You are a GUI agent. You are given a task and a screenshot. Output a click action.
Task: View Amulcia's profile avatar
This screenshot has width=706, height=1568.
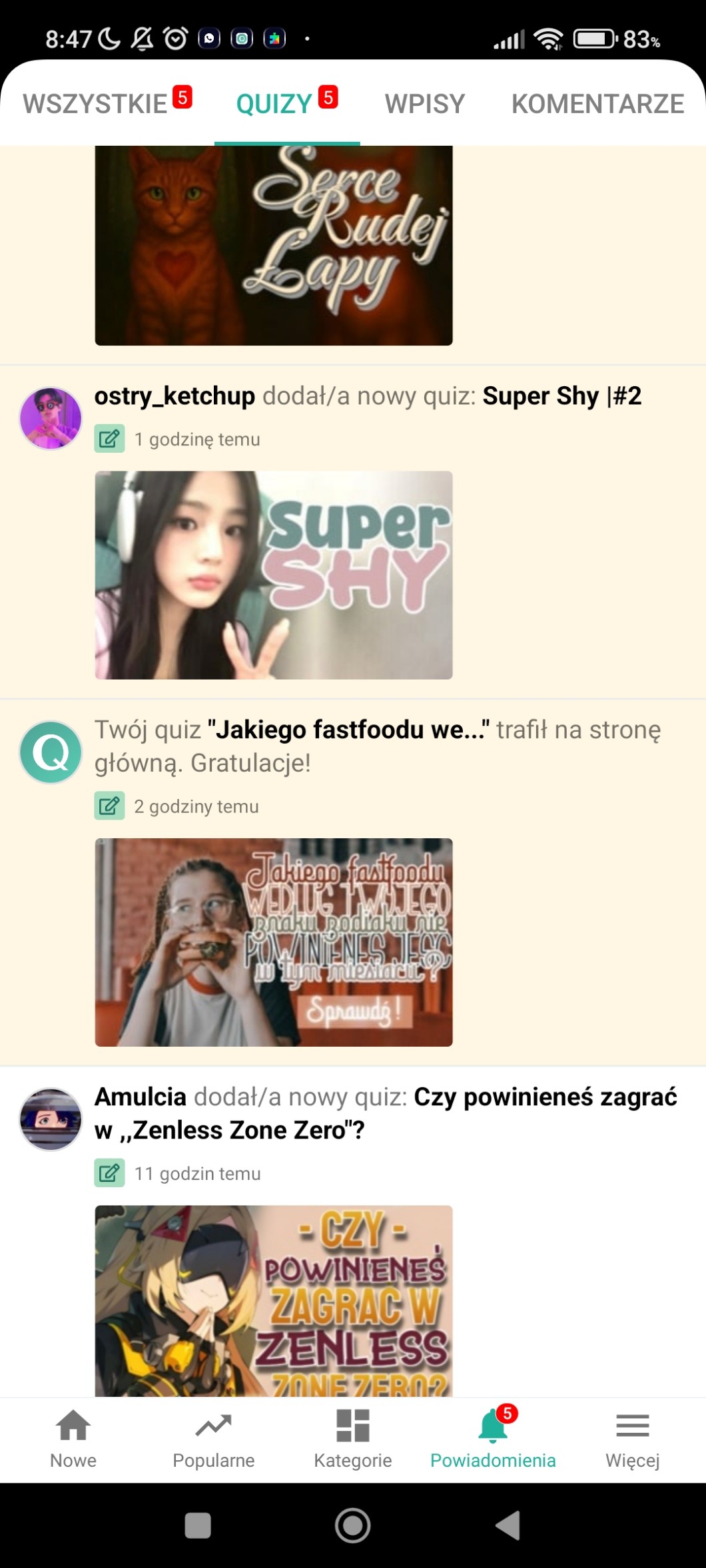tap(51, 1119)
